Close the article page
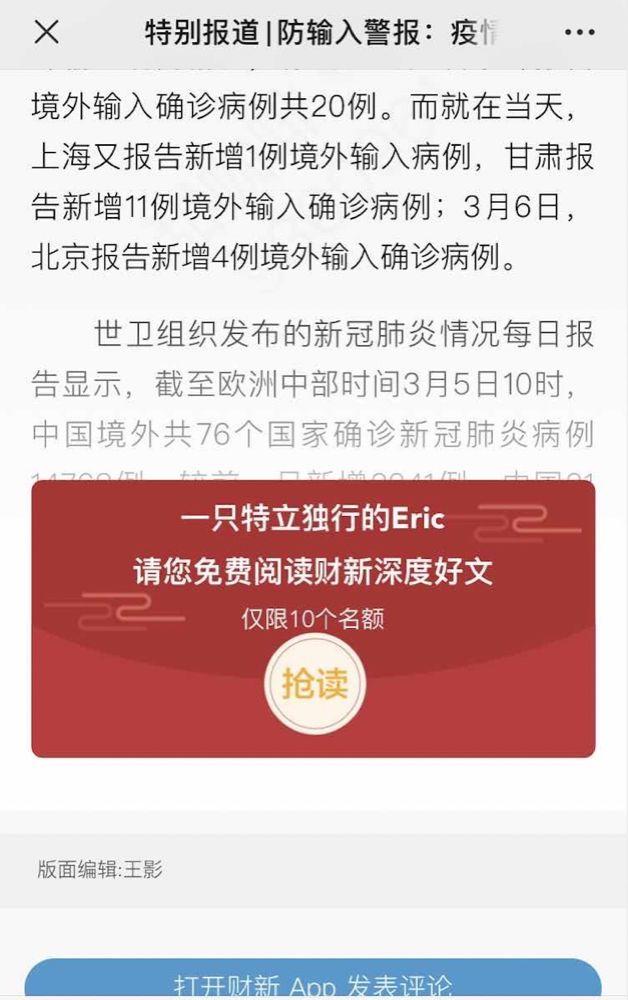Viewport: 628px width, 1000px height. coord(46,33)
